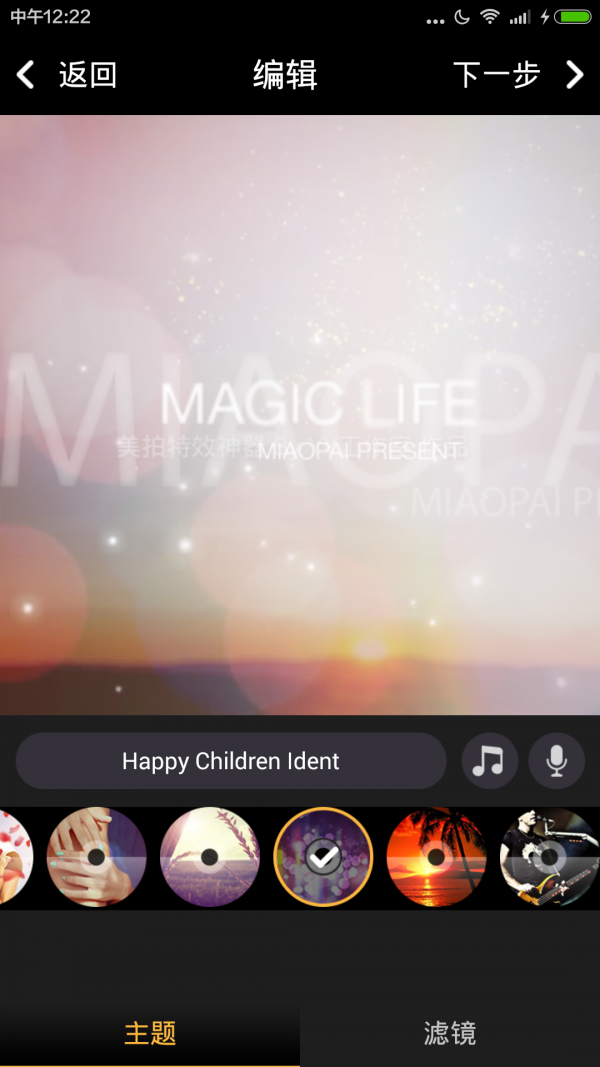
Task: Pick the rose petals theme thumbnail
Action: [14, 857]
